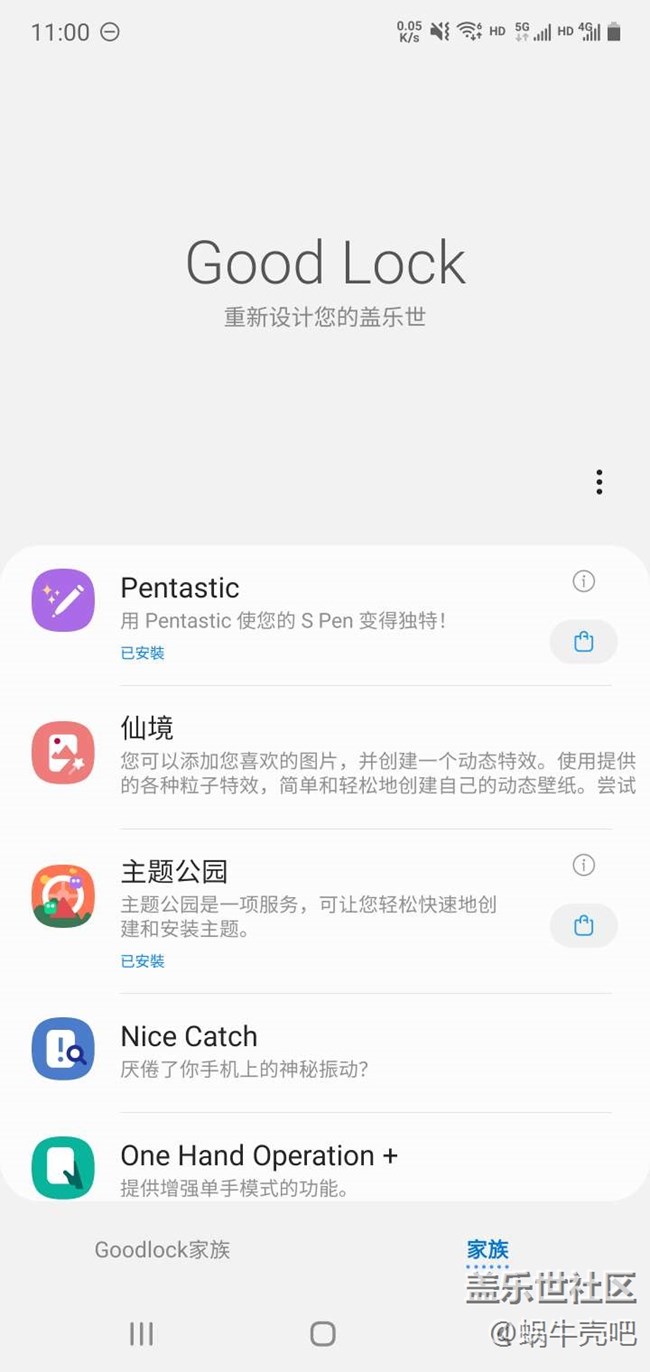View info for 主题公园
This screenshot has width=650, height=1372.
pos(584,865)
